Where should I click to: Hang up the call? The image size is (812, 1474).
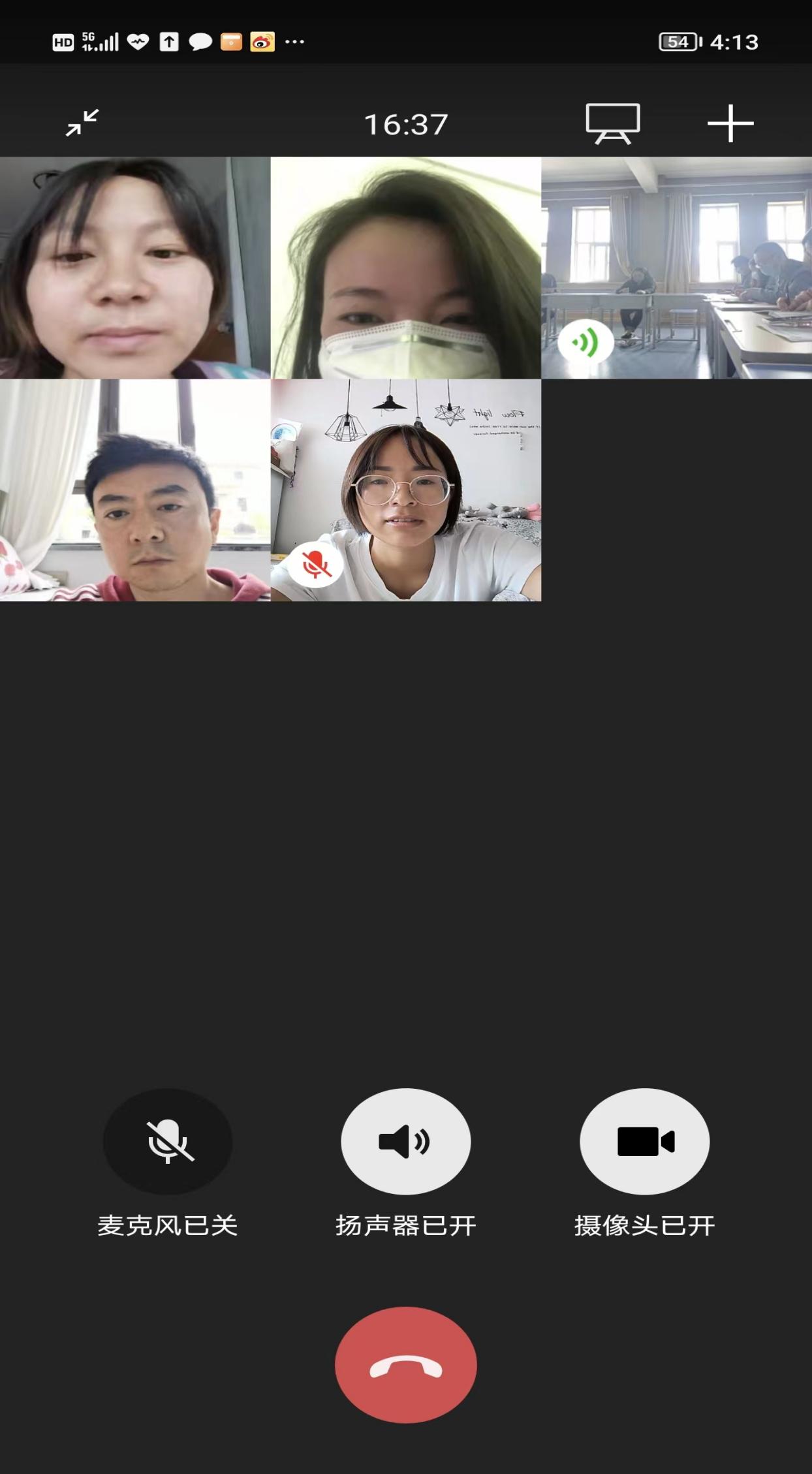coord(405,1364)
